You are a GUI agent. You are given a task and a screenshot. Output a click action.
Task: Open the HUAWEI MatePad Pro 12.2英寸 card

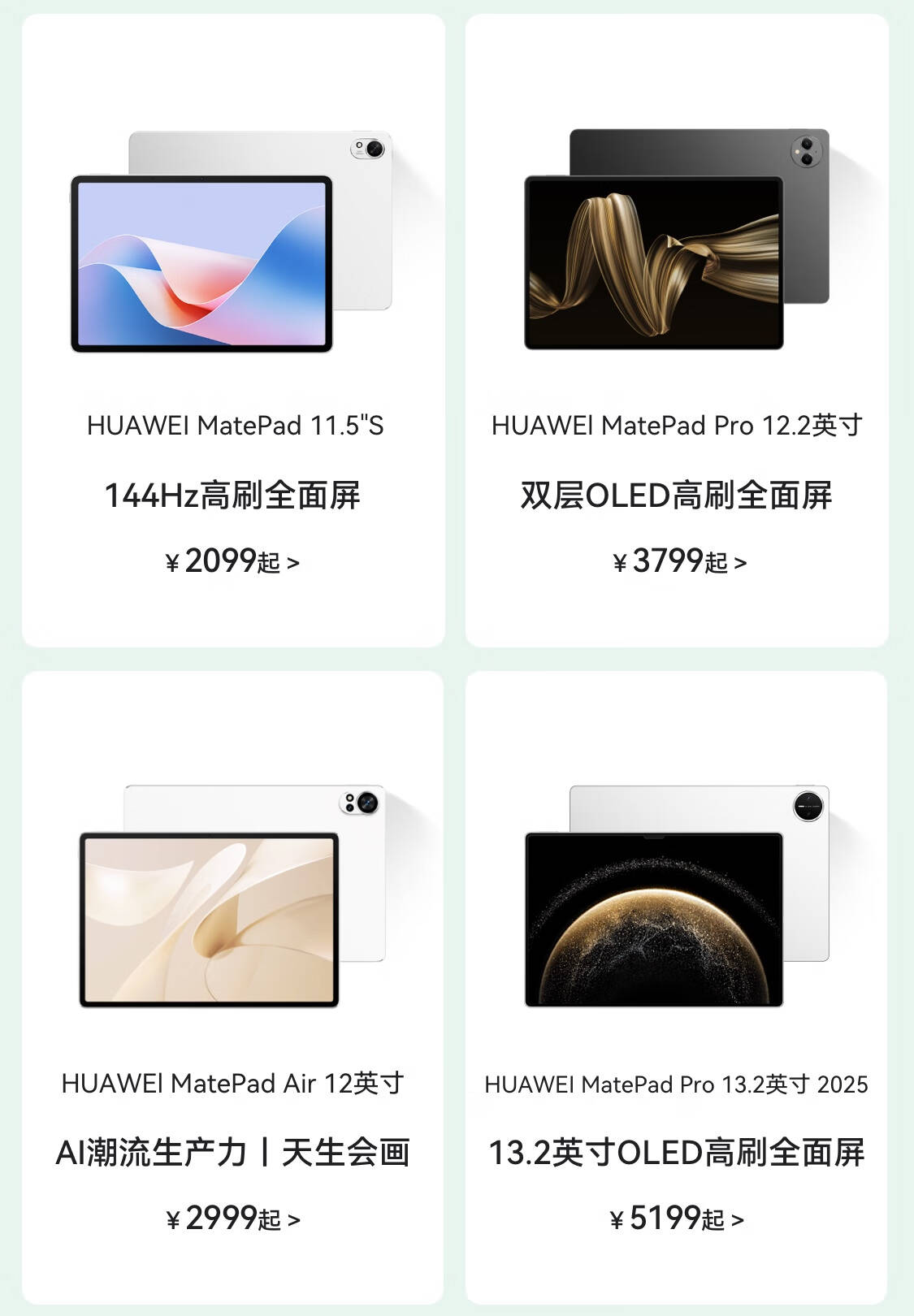[677, 330]
